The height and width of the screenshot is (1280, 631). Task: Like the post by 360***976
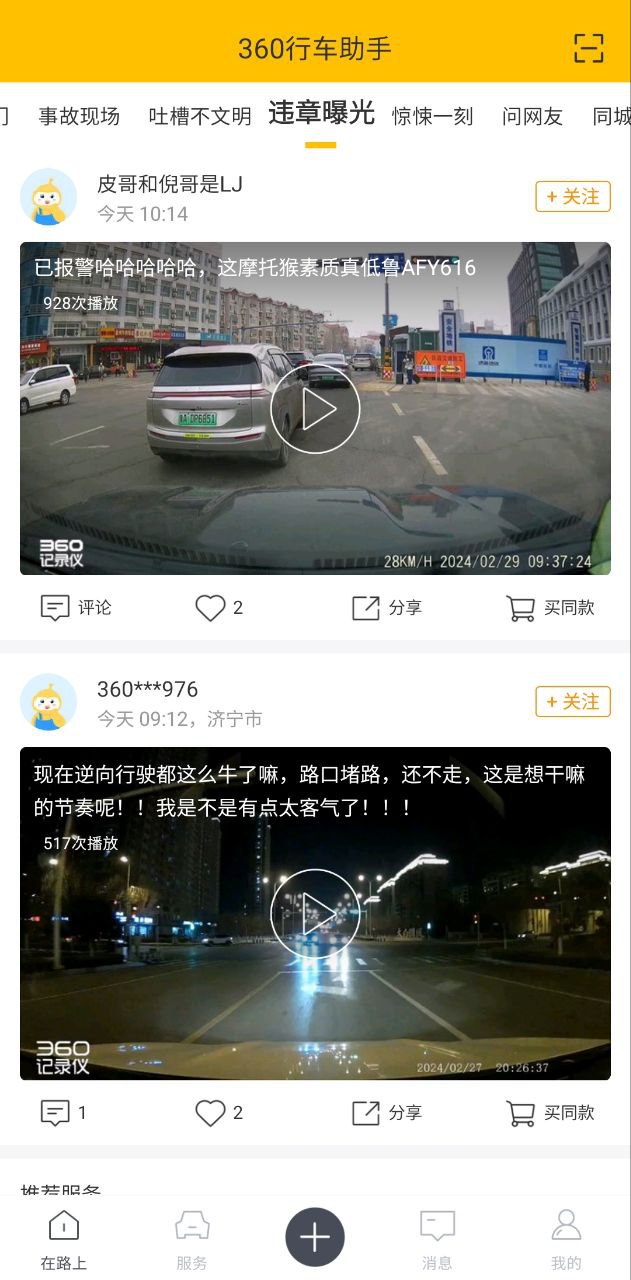(x=219, y=1112)
